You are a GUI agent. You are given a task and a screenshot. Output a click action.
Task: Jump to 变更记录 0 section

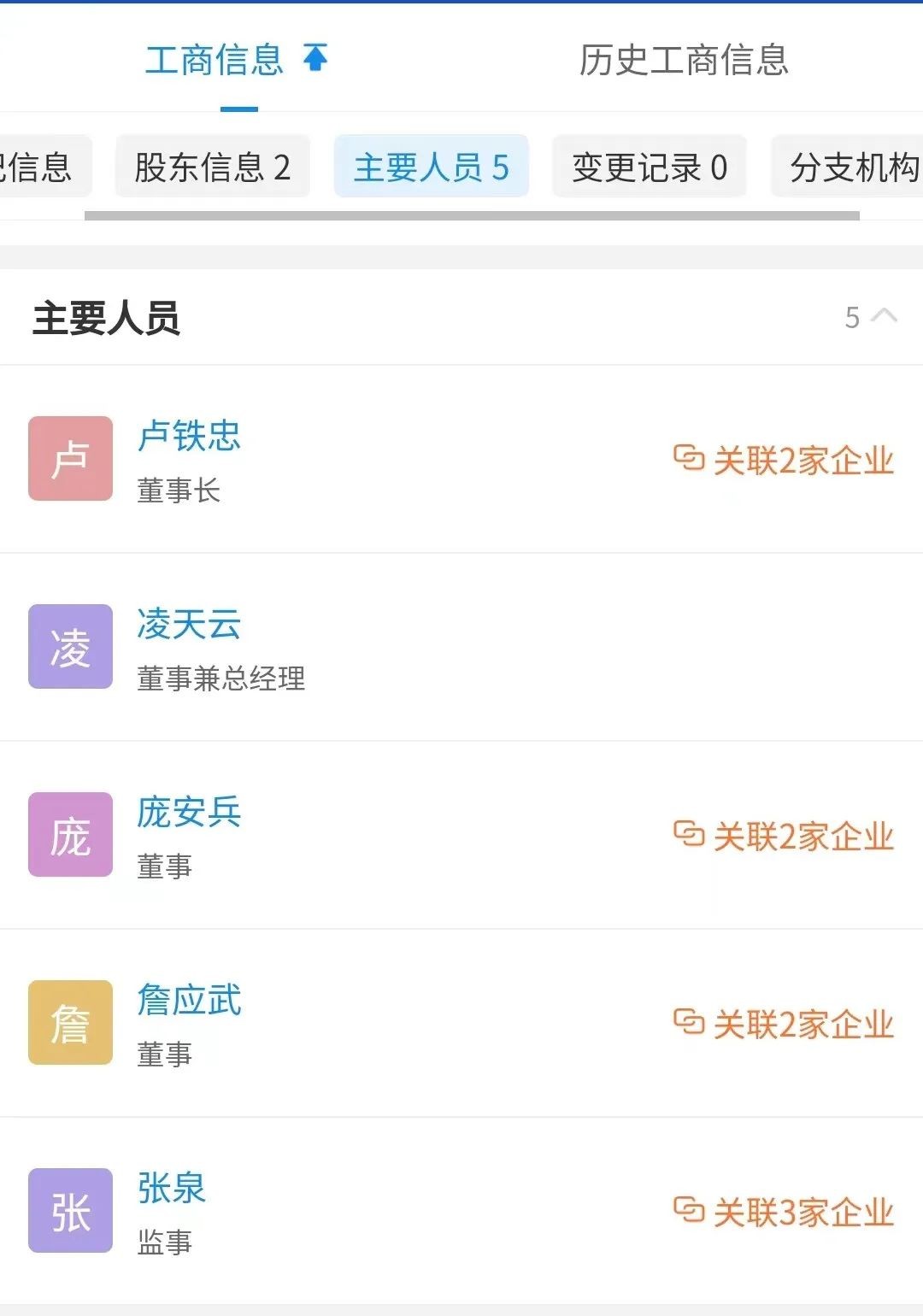(650, 167)
